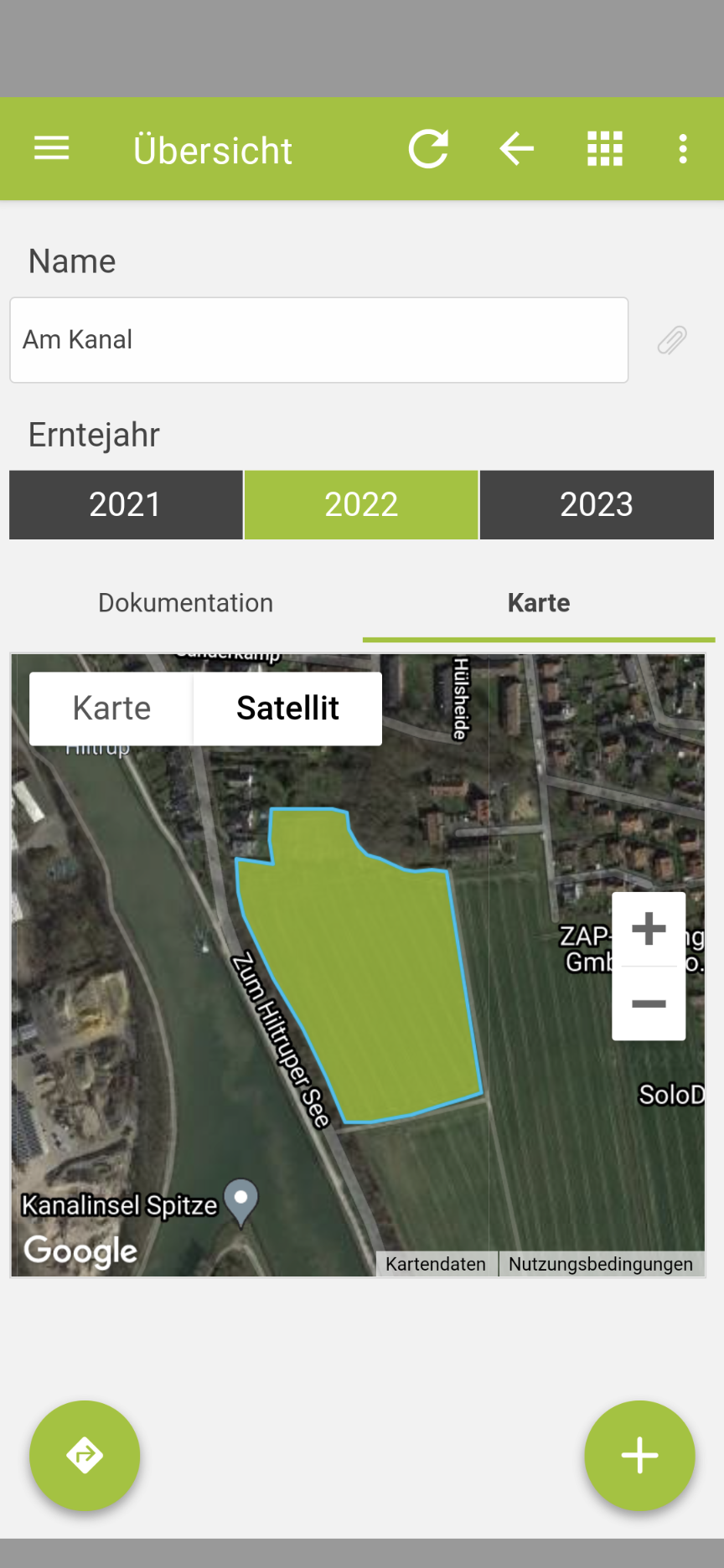
Task: Add a new entry with plus button
Action: pyautogui.click(x=639, y=1455)
